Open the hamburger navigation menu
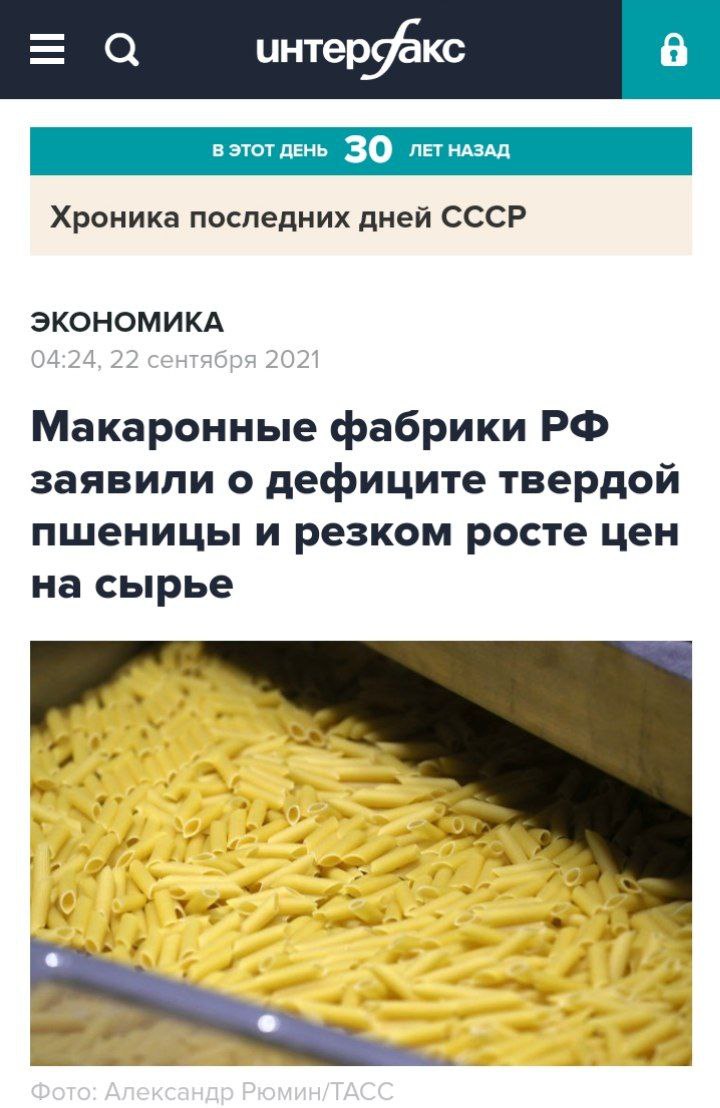 [x=47, y=49]
